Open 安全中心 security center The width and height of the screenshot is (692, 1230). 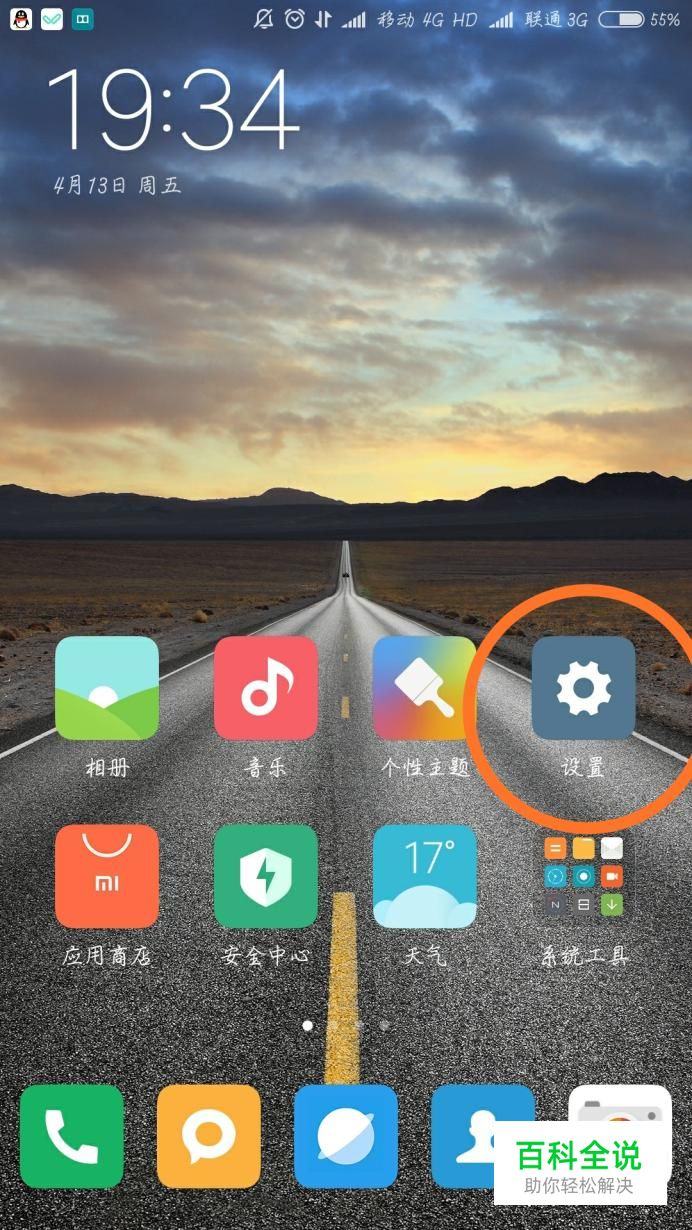coord(266,876)
